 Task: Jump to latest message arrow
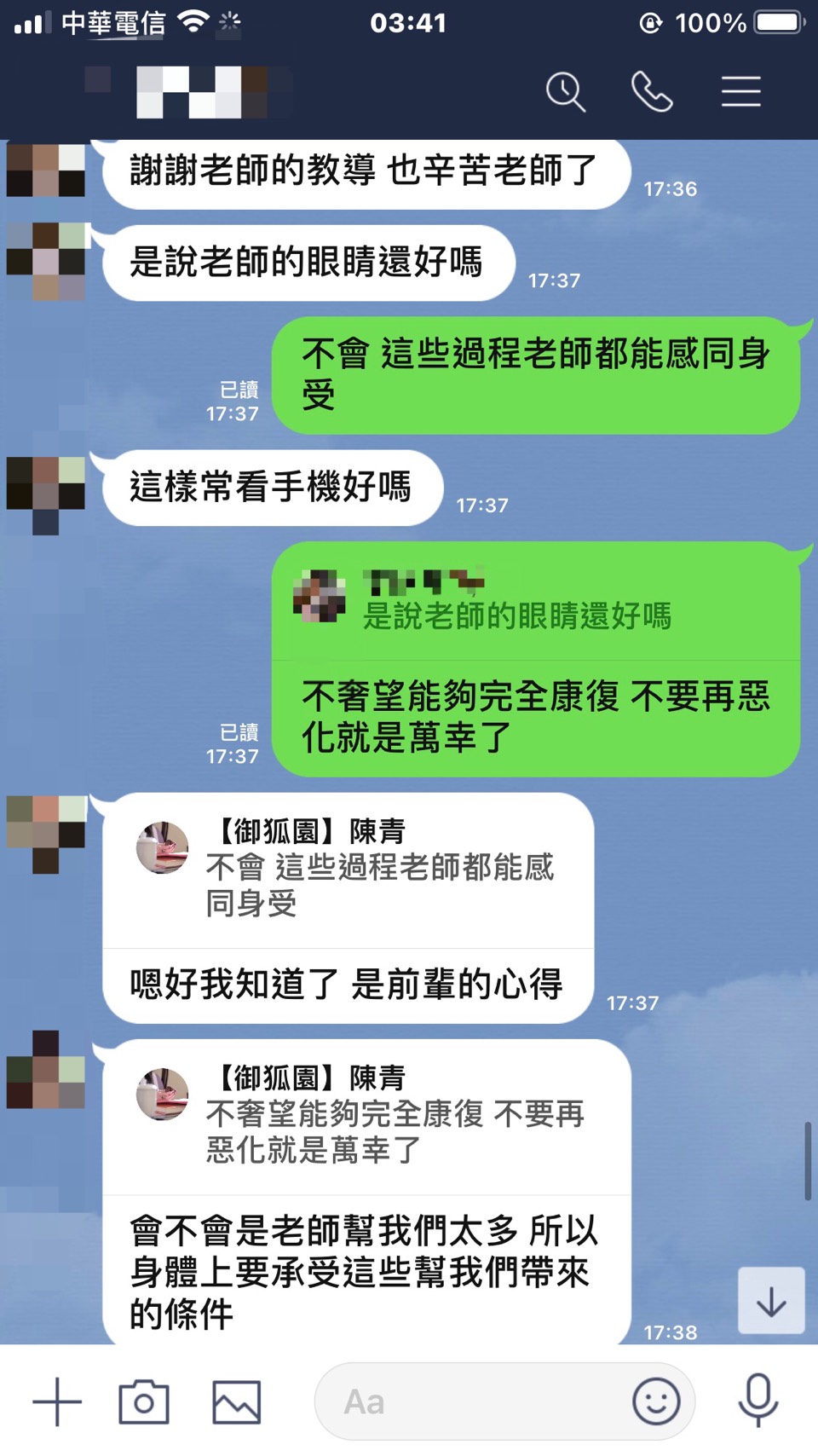[x=771, y=1301]
